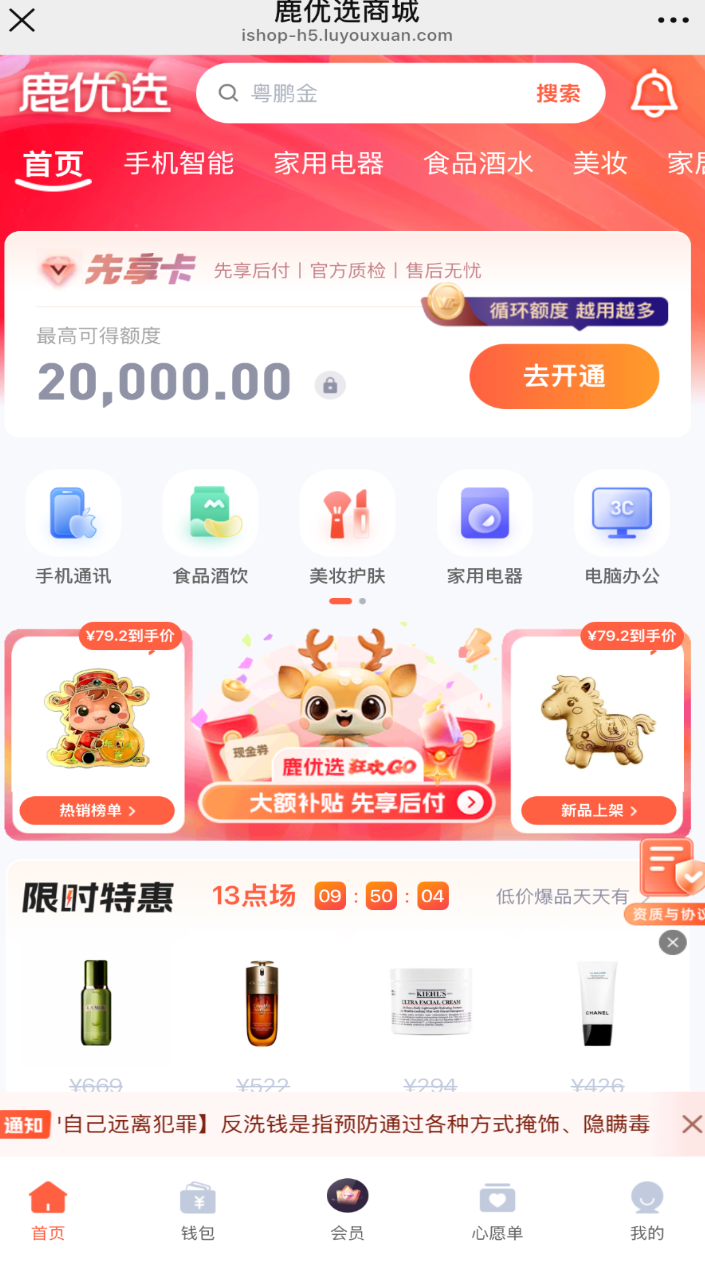Open the 美妆 top tab

tap(600, 163)
